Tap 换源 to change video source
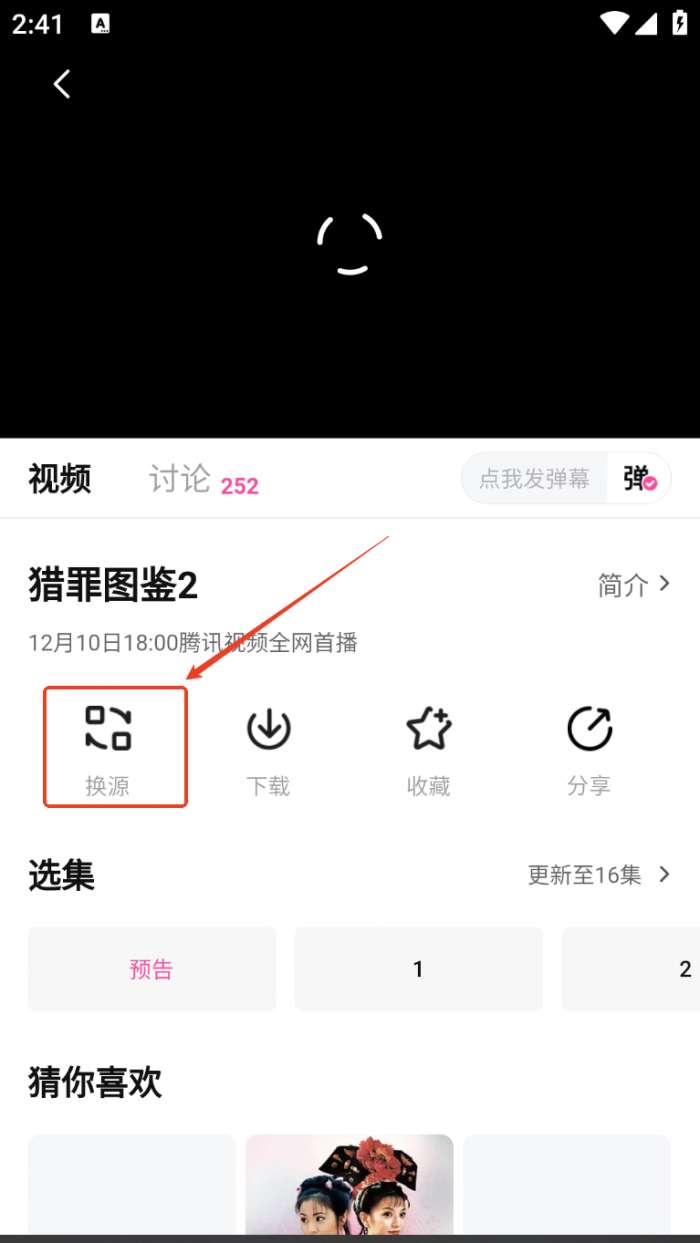Image resolution: width=700 pixels, height=1243 pixels. click(x=108, y=746)
